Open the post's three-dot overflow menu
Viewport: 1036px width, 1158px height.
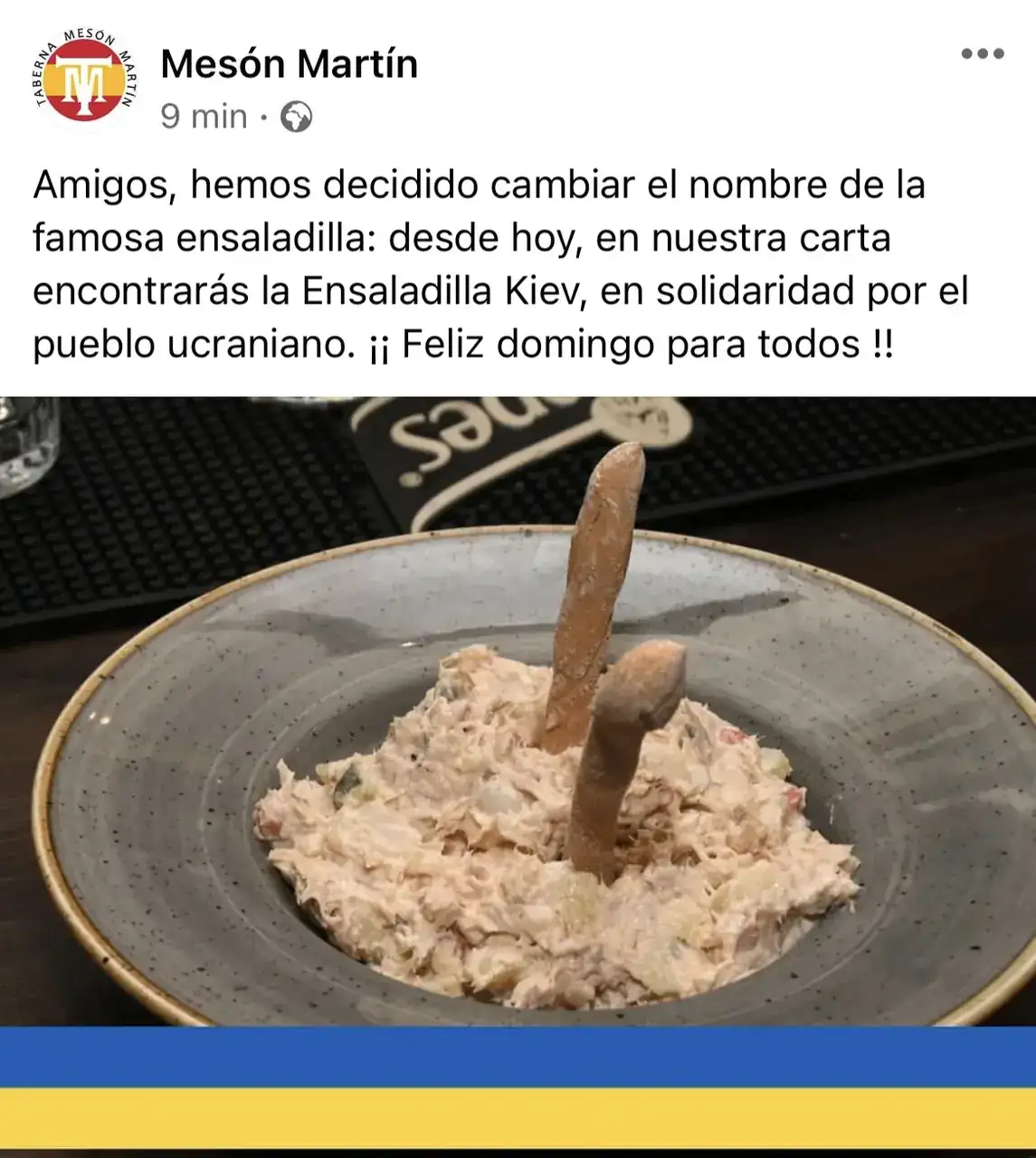(x=982, y=54)
